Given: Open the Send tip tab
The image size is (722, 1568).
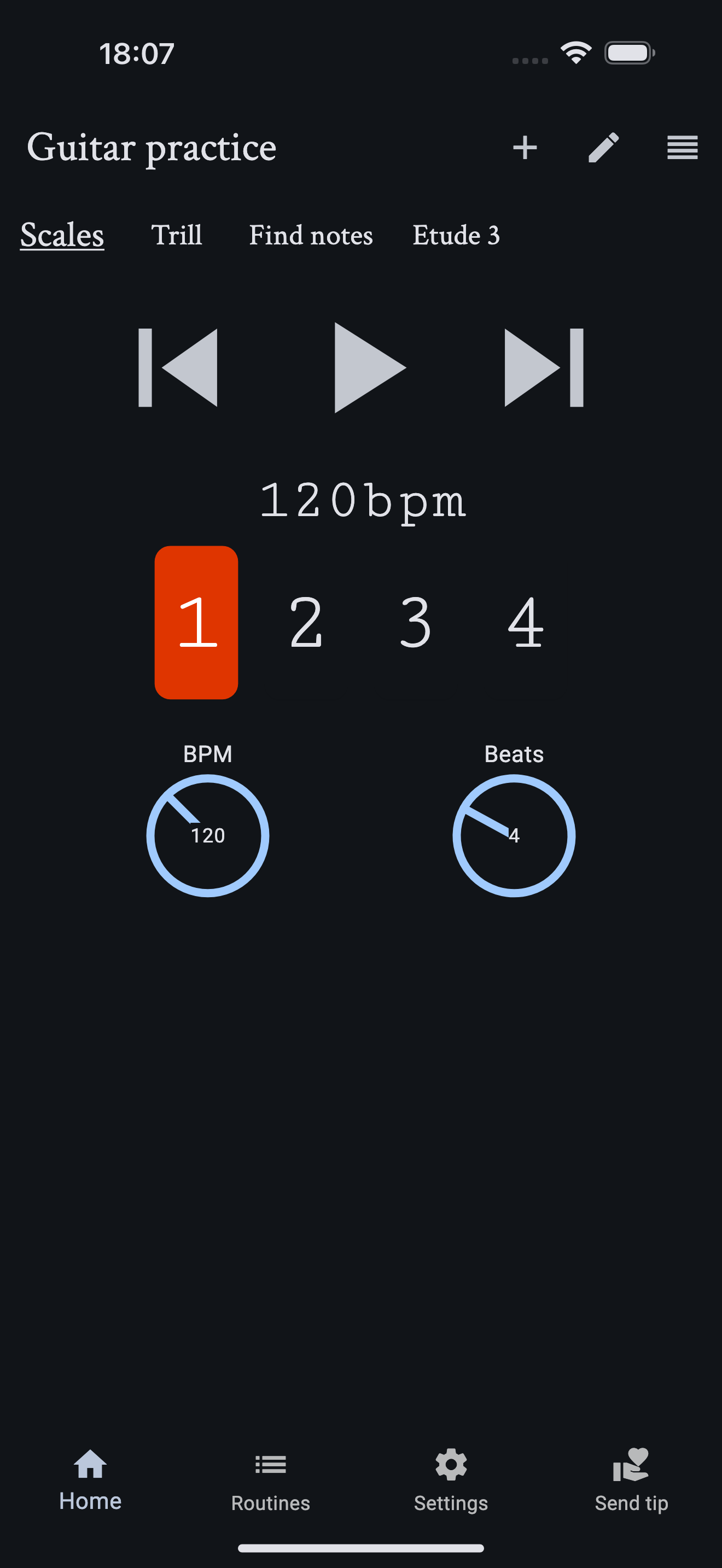Looking at the screenshot, I should click(x=631, y=1481).
